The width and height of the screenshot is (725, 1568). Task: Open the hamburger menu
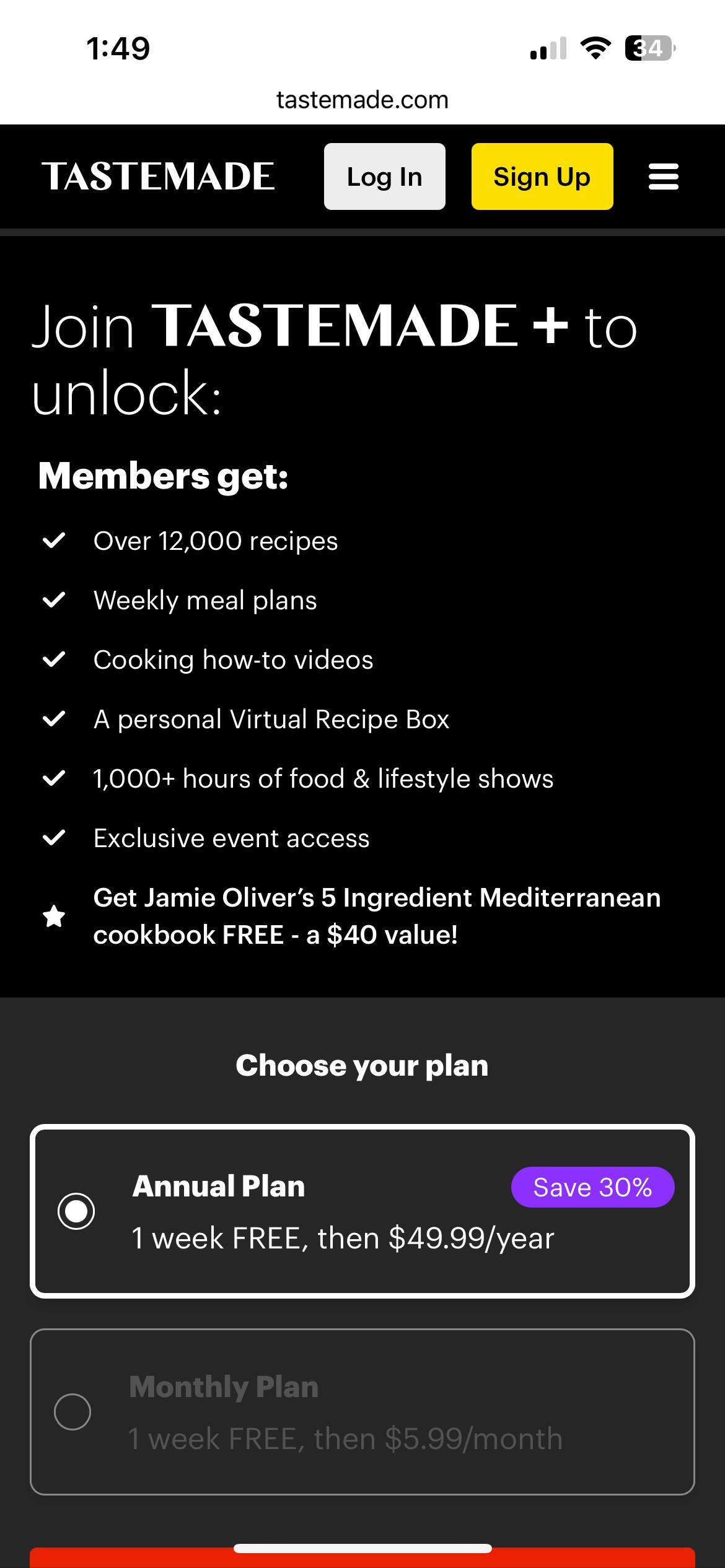point(663,176)
